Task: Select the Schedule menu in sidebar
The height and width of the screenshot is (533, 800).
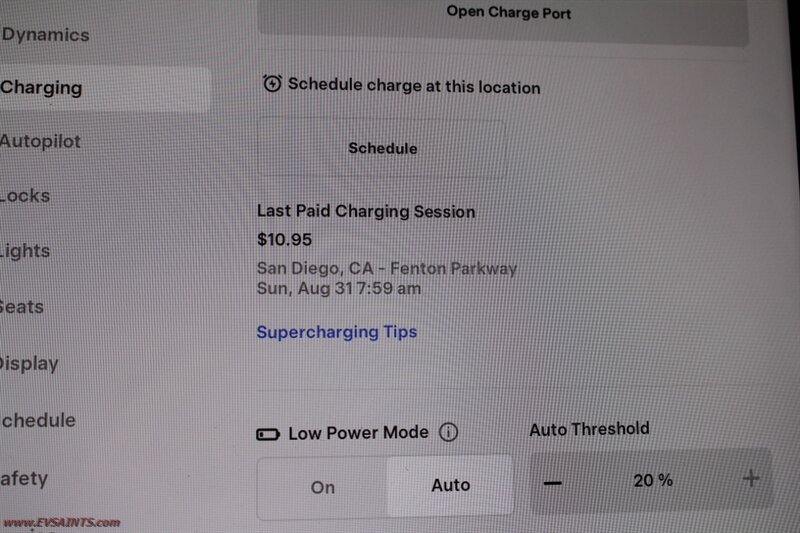Action: 39,421
